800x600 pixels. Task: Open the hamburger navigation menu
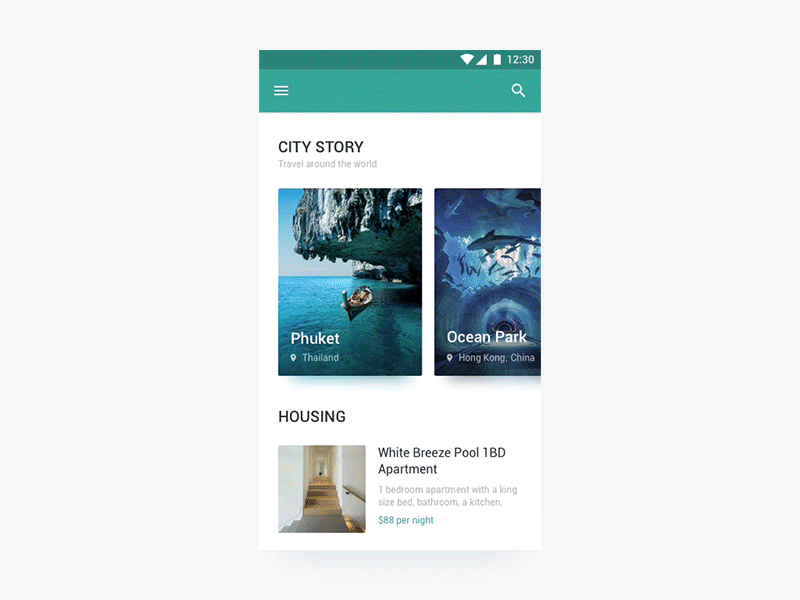click(x=281, y=91)
